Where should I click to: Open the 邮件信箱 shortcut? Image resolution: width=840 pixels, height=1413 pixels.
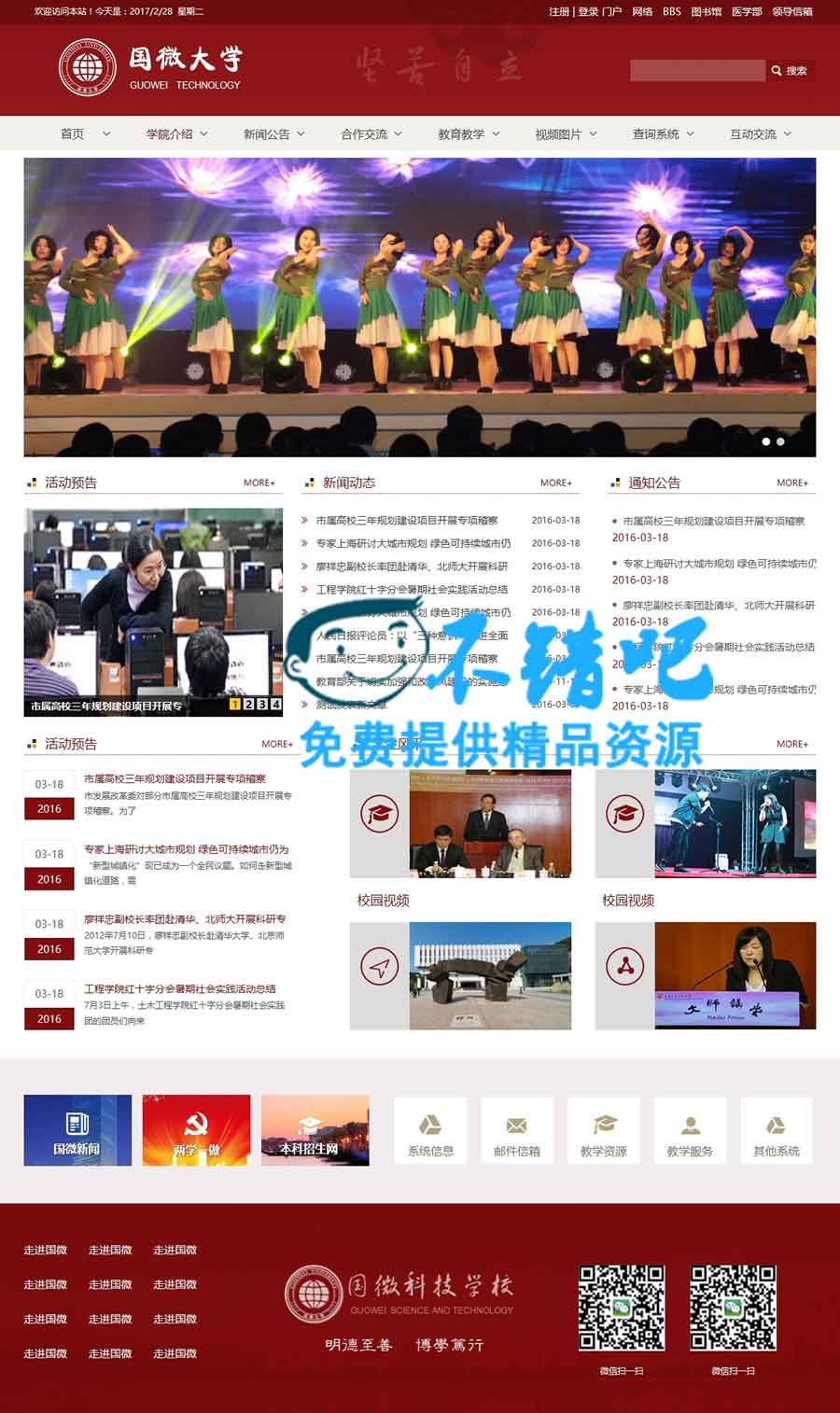pyautogui.click(x=517, y=1130)
